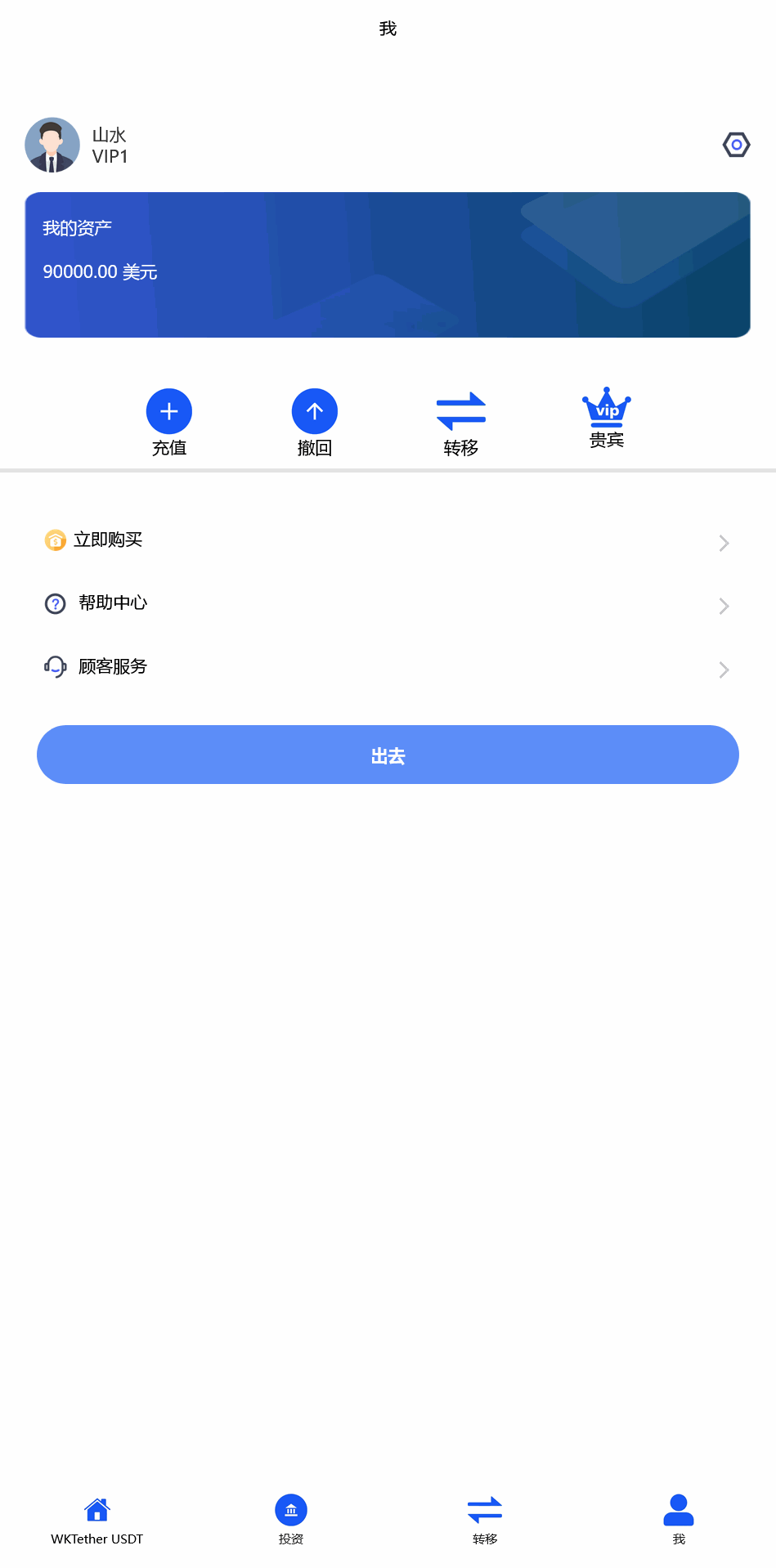This screenshot has height=1568, width=776.
Task: Expand the 帮助中心 chevron
Action: pos(724,606)
